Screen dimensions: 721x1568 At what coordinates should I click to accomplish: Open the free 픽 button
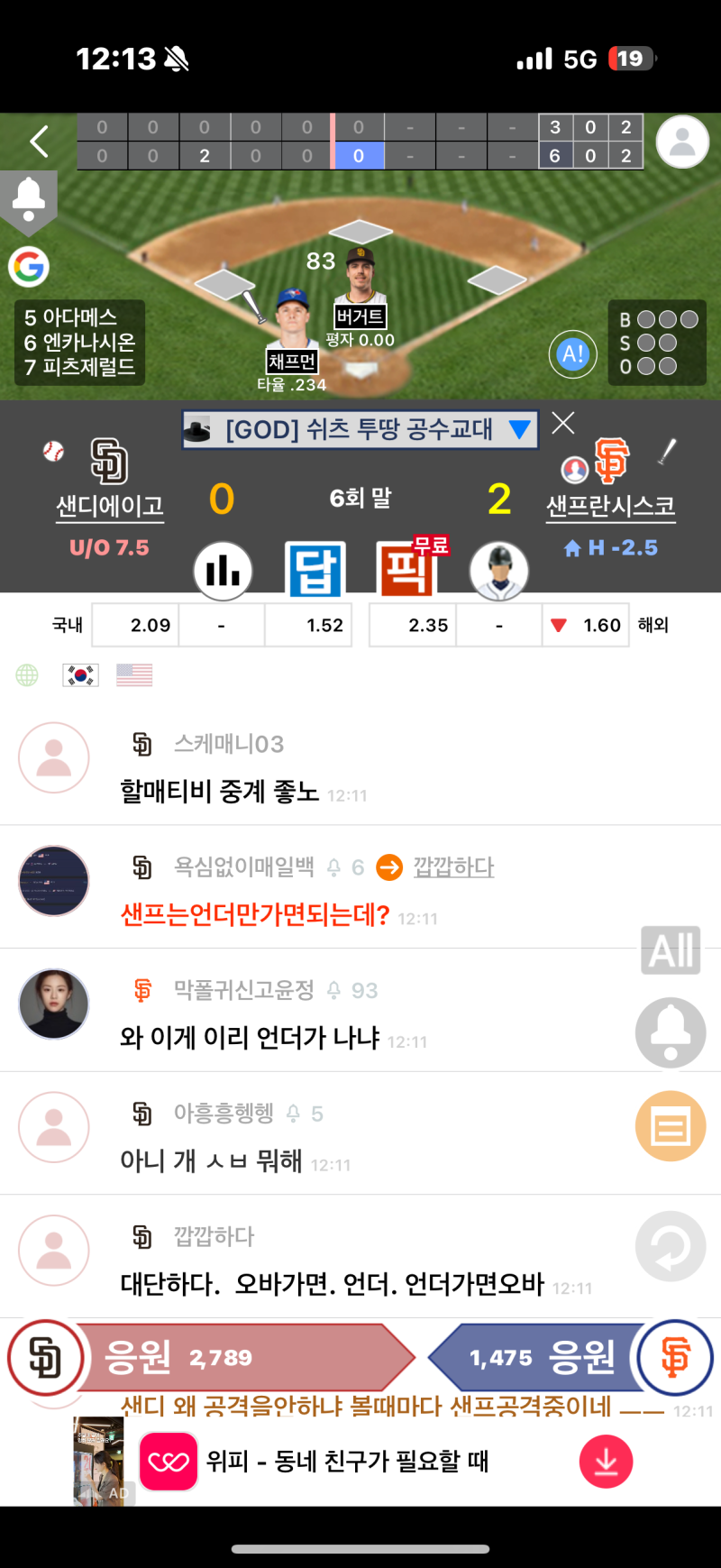407,571
